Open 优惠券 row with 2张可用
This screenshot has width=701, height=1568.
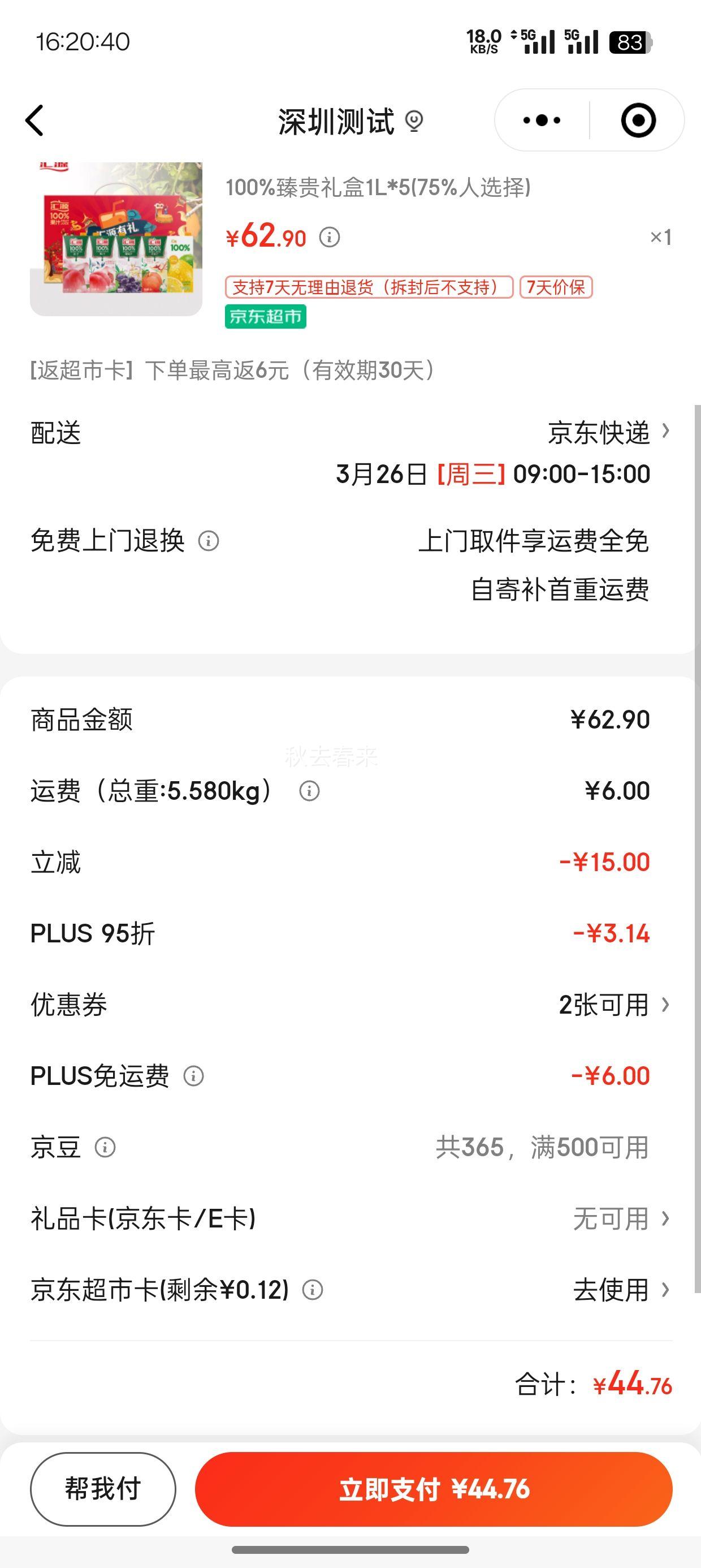tap(350, 1005)
